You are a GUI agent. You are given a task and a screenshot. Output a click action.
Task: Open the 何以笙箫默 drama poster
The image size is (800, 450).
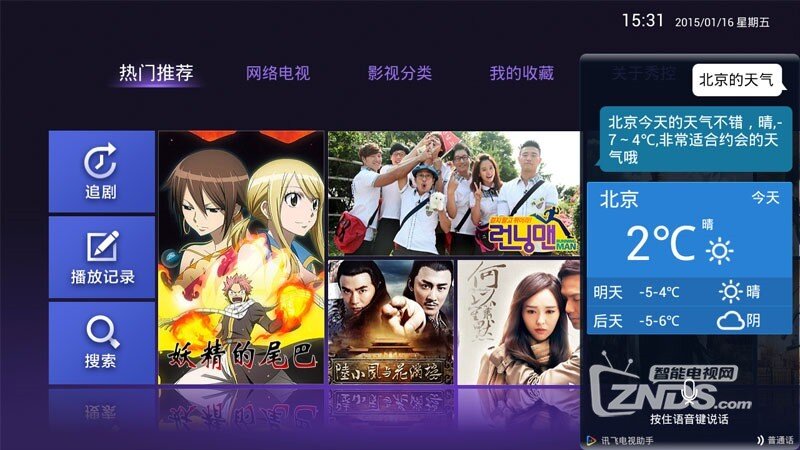(518, 322)
